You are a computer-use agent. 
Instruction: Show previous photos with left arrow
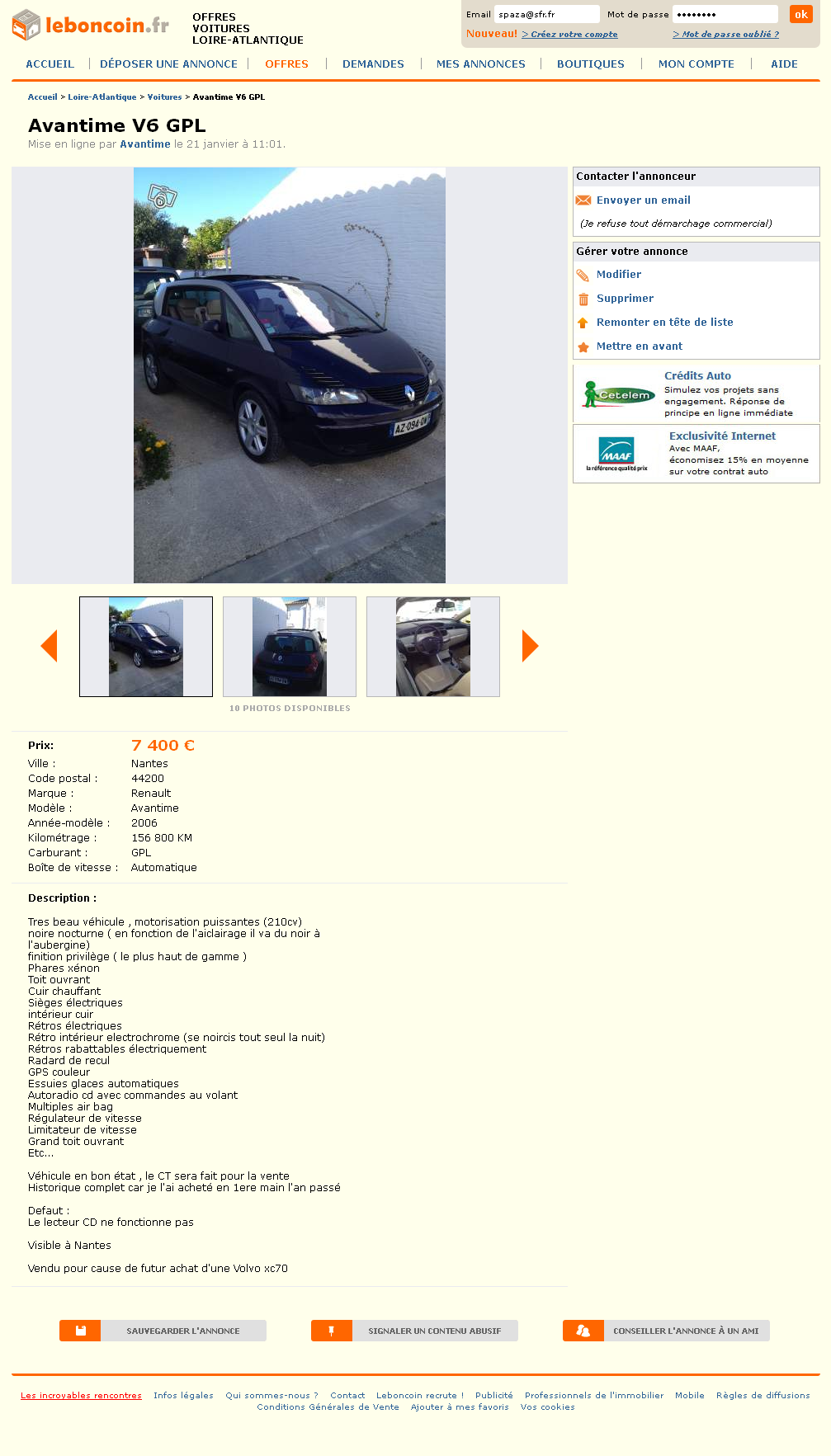[50, 646]
